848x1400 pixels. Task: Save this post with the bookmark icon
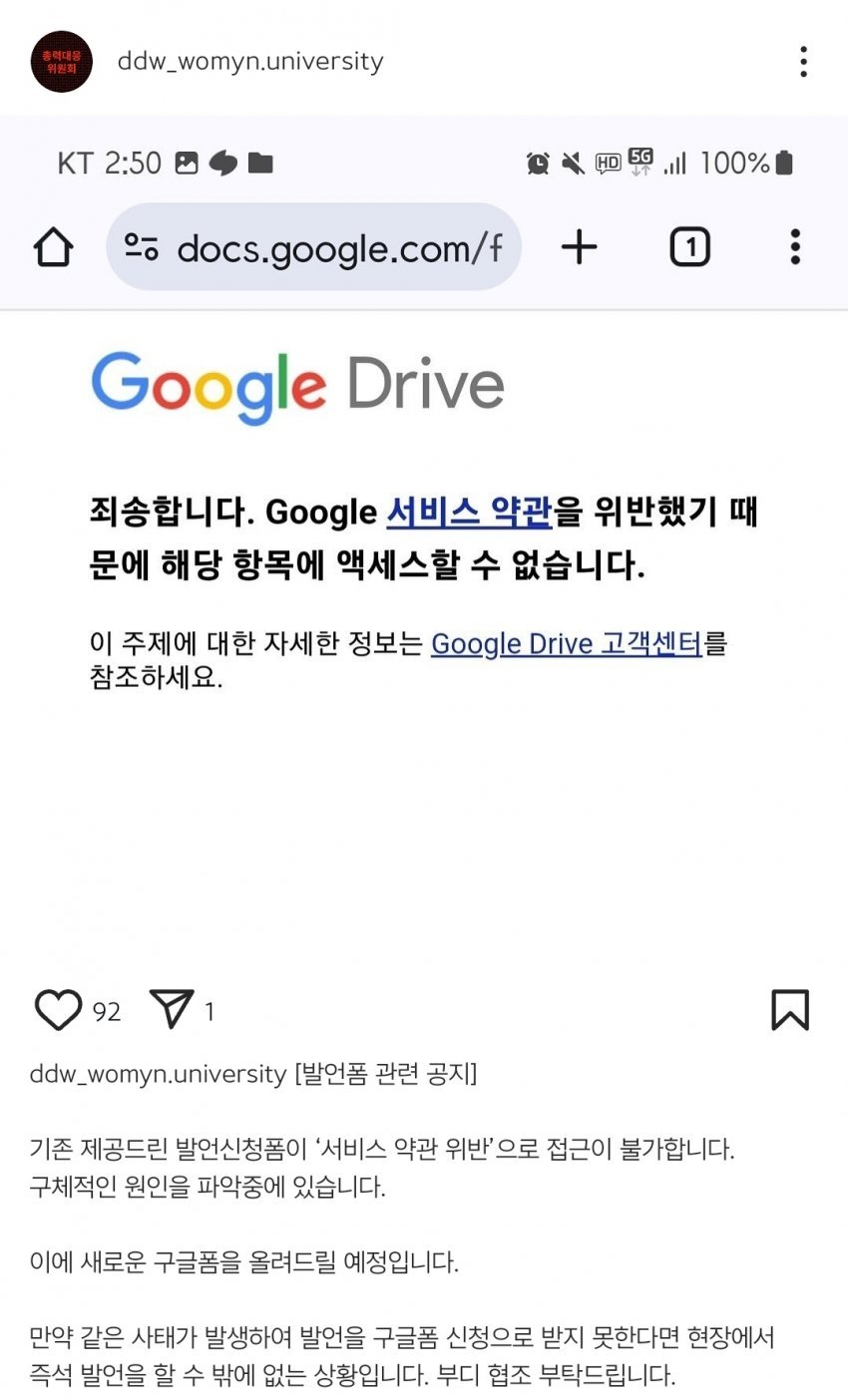[x=789, y=1010]
